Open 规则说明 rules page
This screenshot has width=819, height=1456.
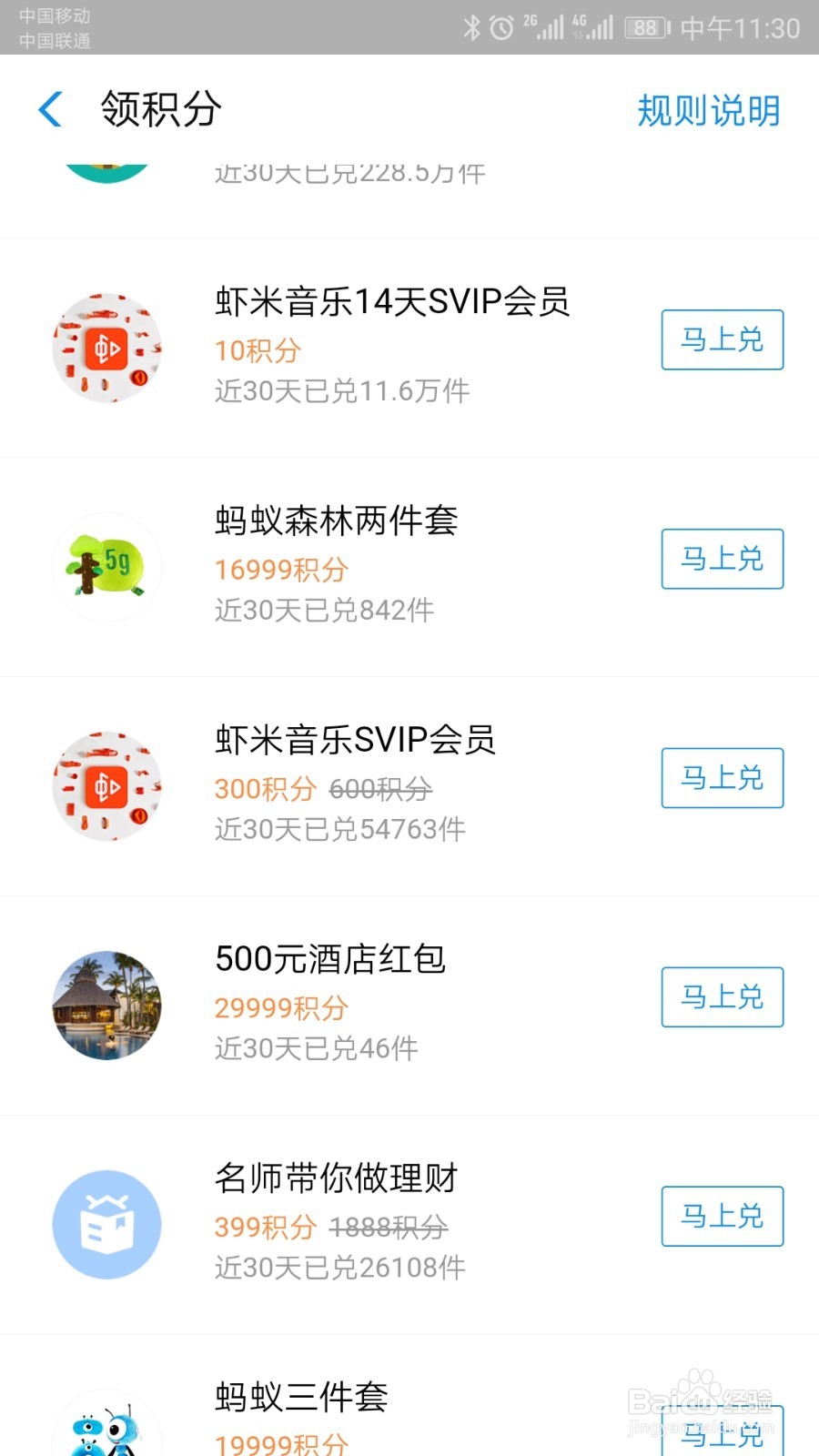pyautogui.click(x=709, y=109)
